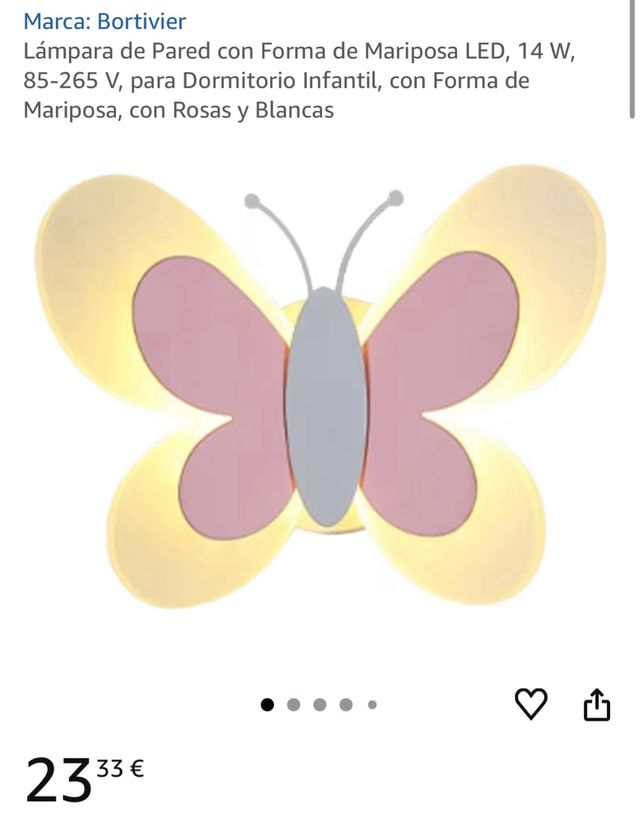The height and width of the screenshot is (817, 640).
Task: Share this butterfly lamp product
Action: click(596, 704)
